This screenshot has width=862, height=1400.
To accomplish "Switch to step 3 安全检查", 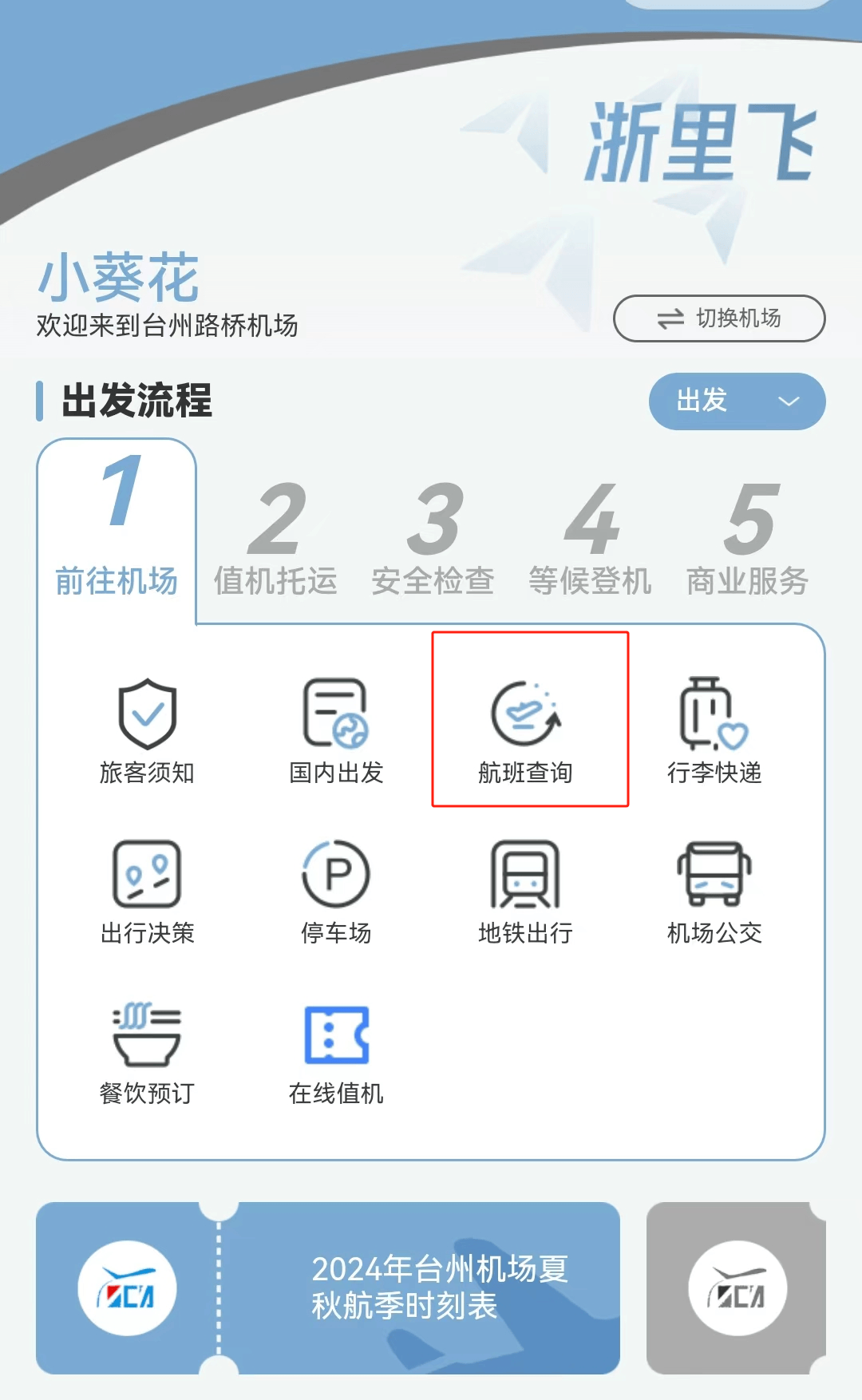I will [x=433, y=541].
